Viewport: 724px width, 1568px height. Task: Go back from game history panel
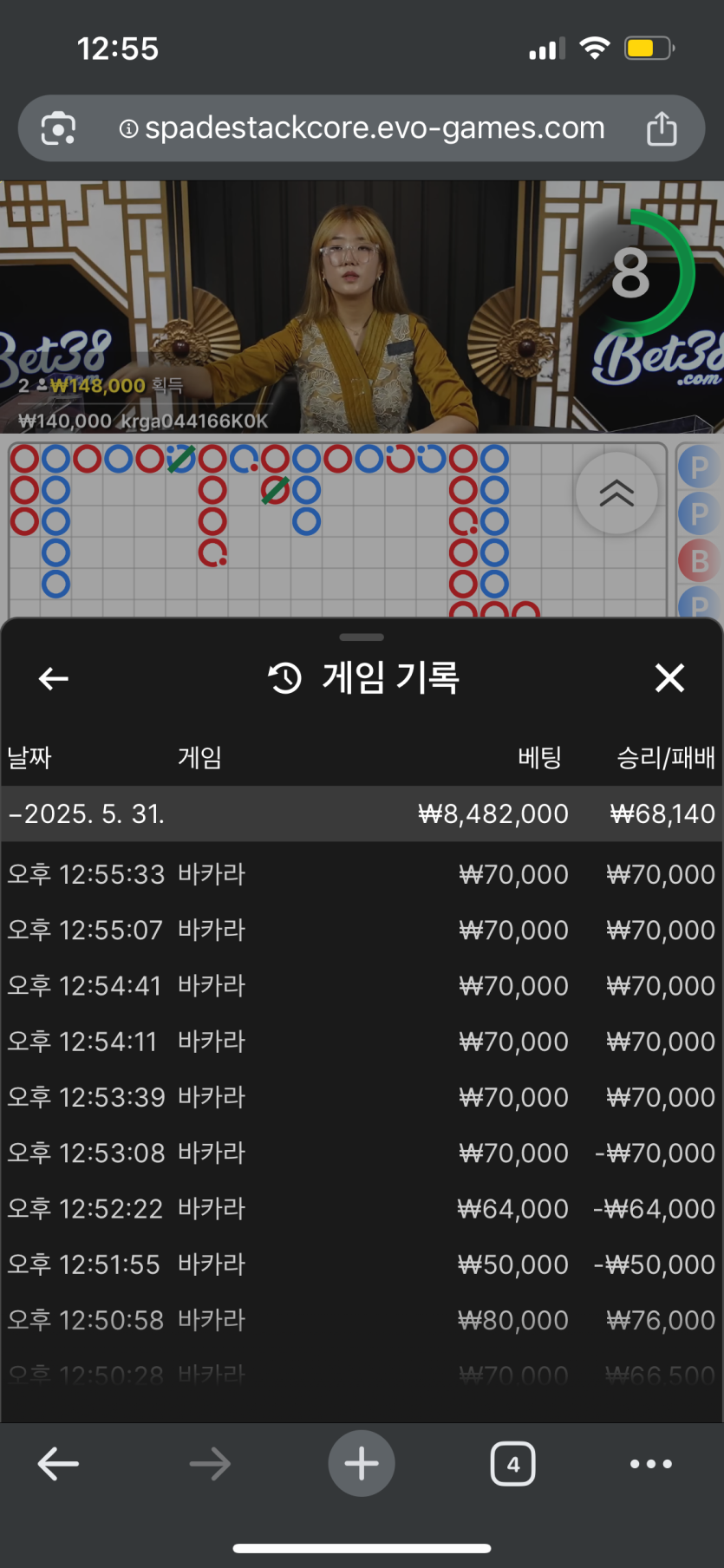[54, 678]
